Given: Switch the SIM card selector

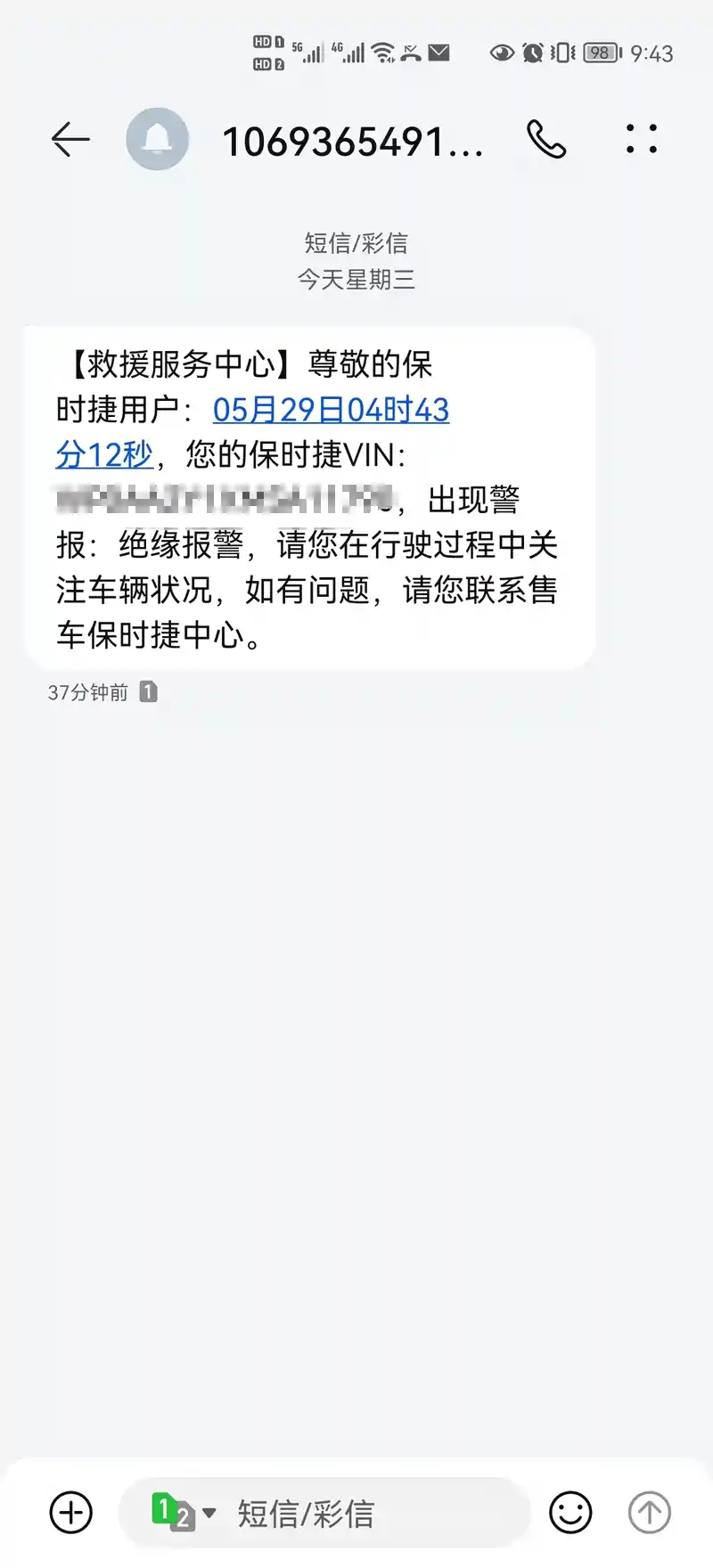Looking at the screenshot, I should [x=183, y=1513].
